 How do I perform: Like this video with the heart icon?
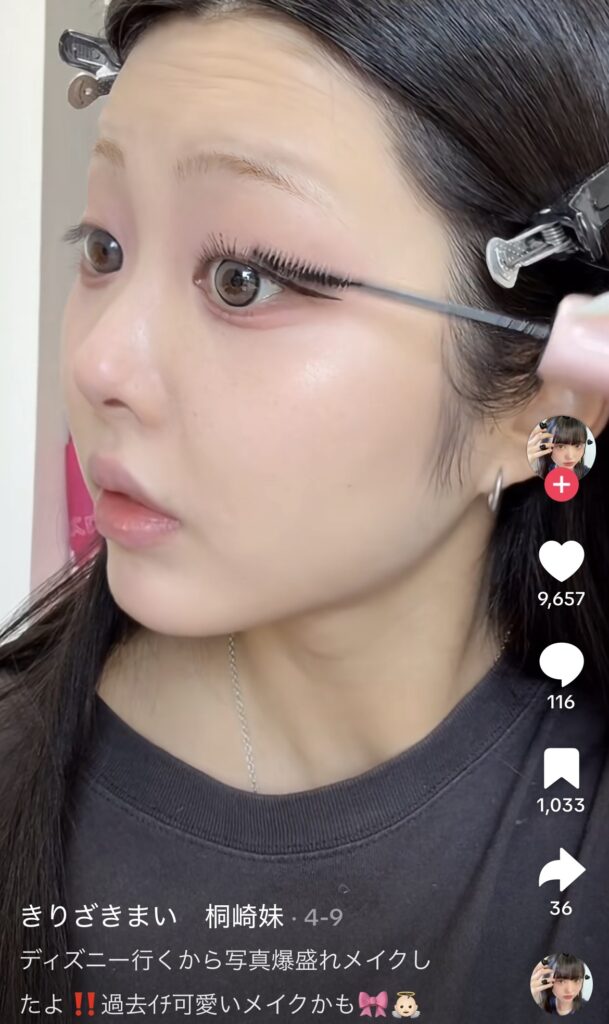(x=561, y=561)
